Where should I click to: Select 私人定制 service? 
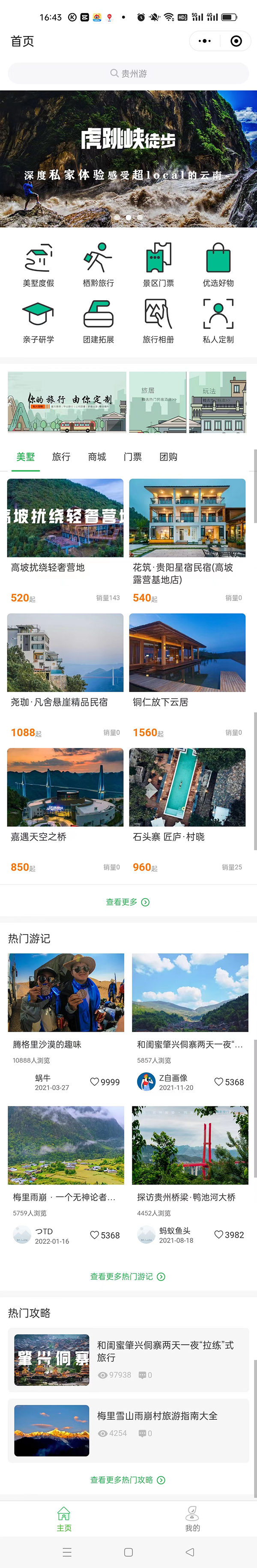218,321
